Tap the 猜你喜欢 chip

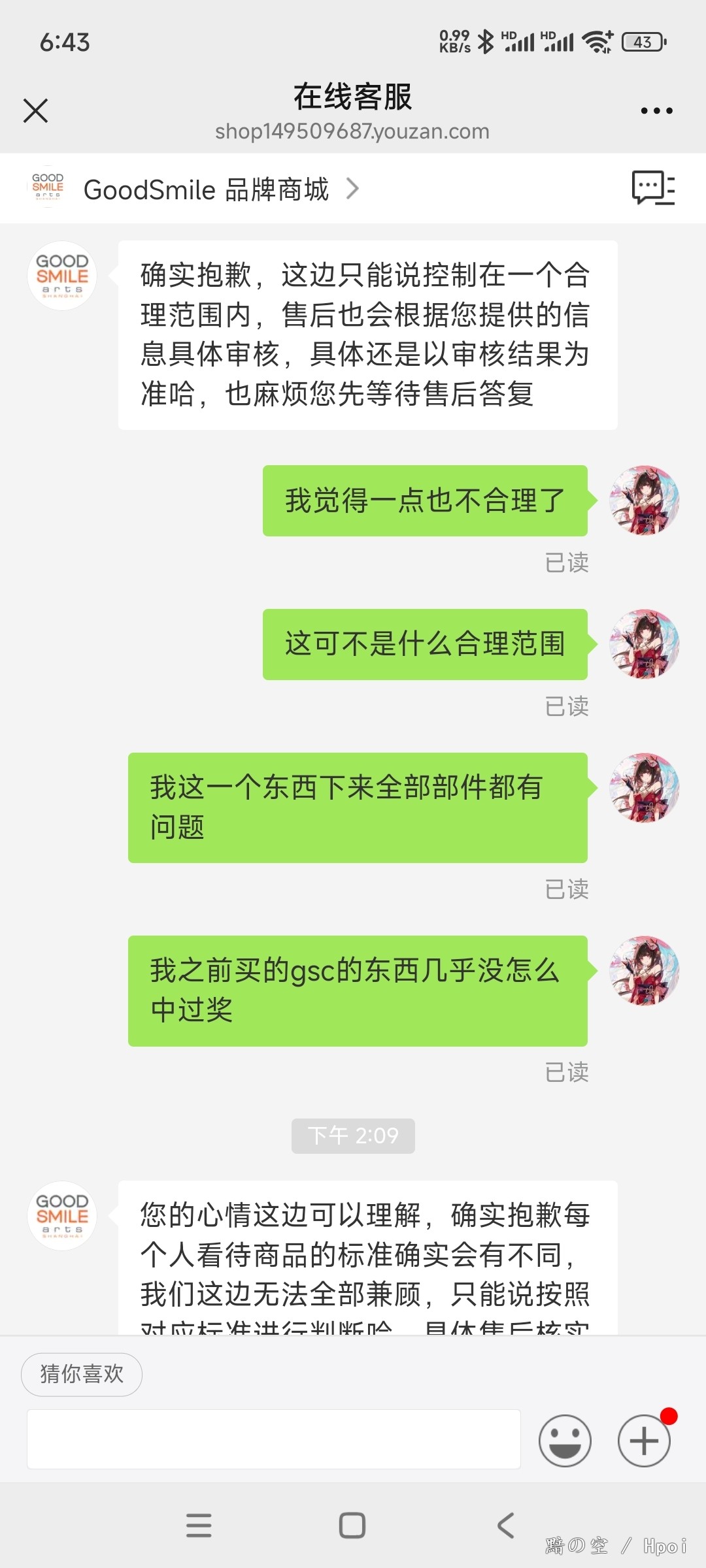tap(82, 1374)
